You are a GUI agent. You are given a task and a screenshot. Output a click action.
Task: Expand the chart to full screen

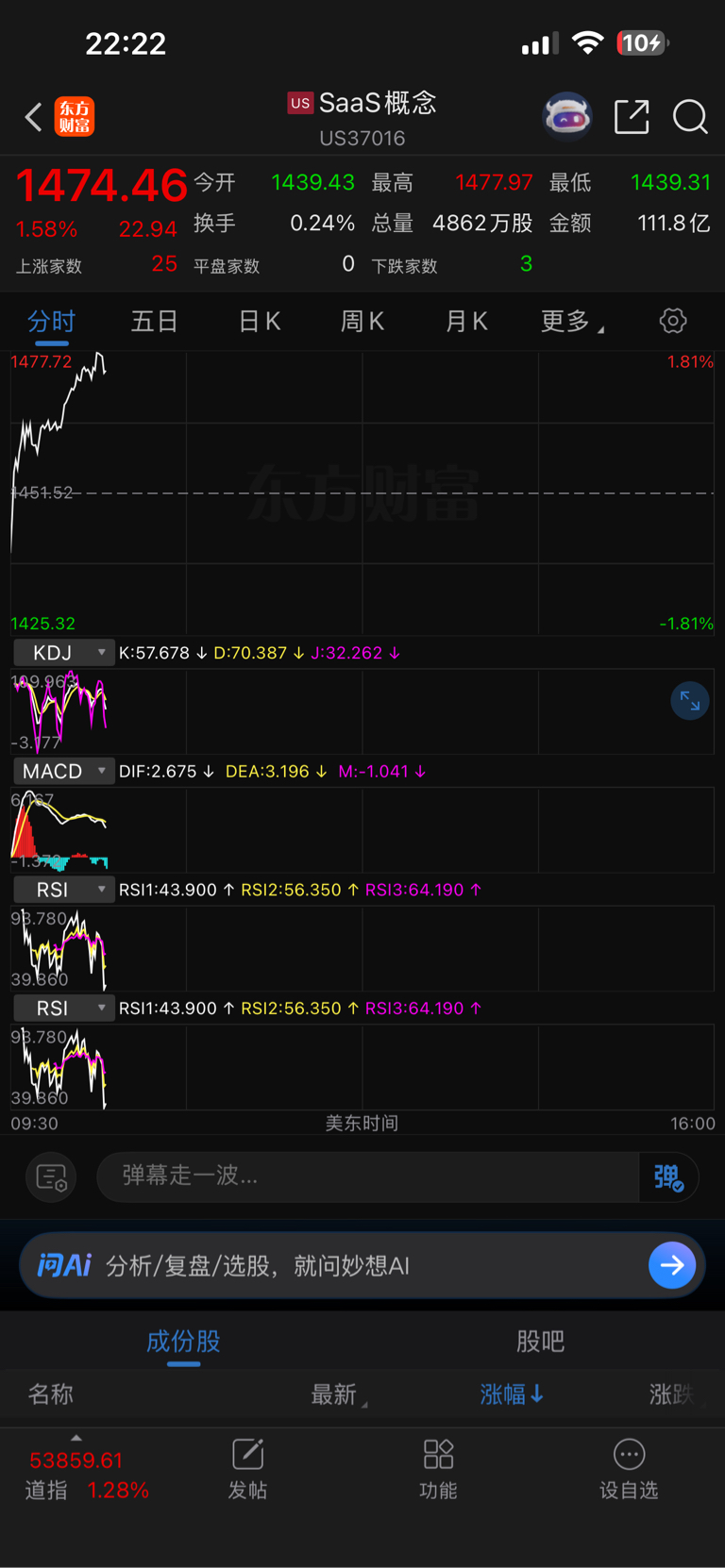click(690, 701)
